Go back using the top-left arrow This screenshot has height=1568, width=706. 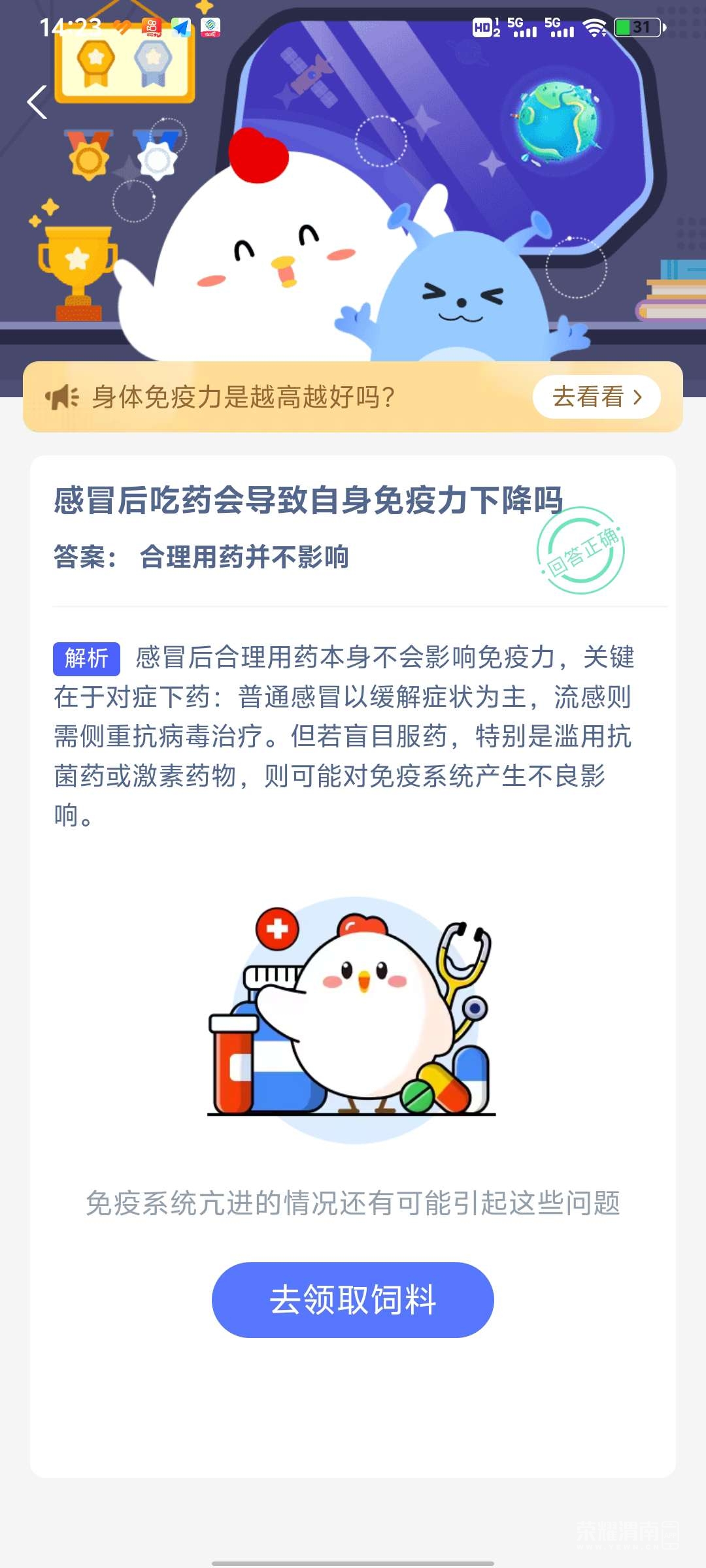click(37, 103)
